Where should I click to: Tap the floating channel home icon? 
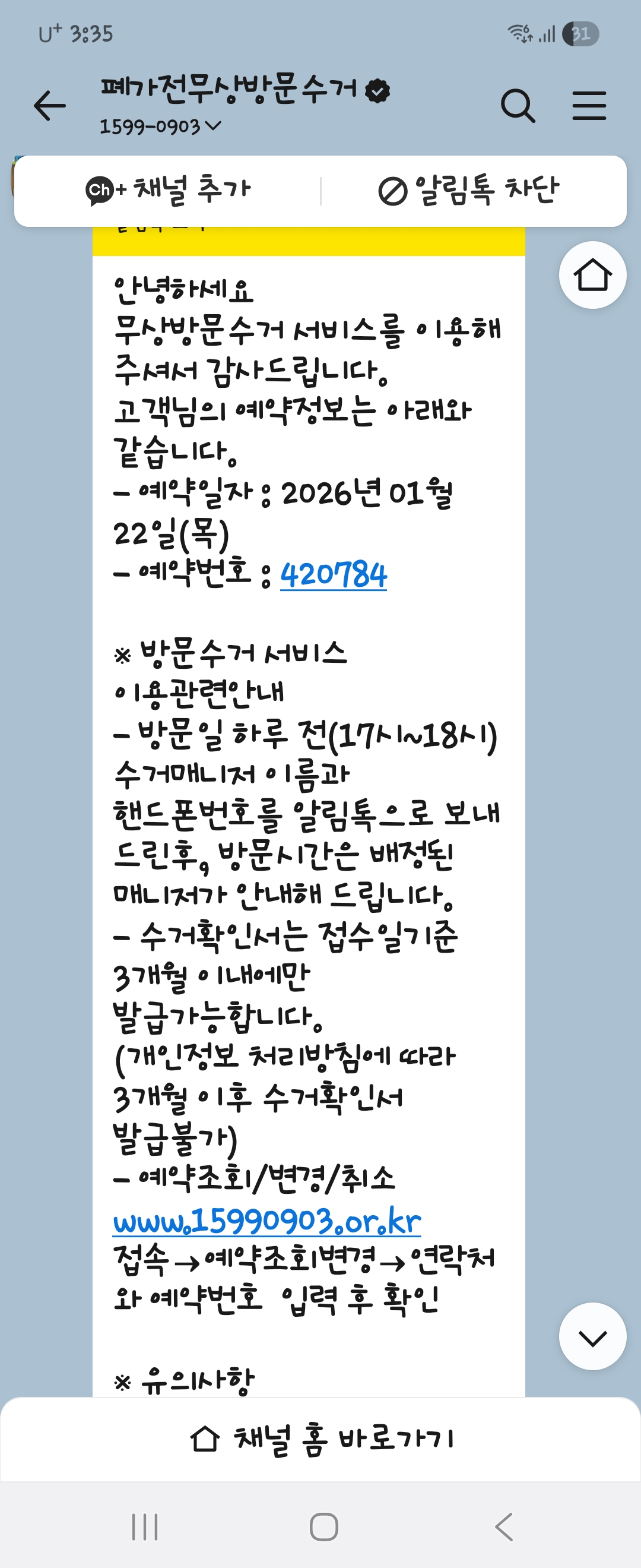[x=592, y=275]
